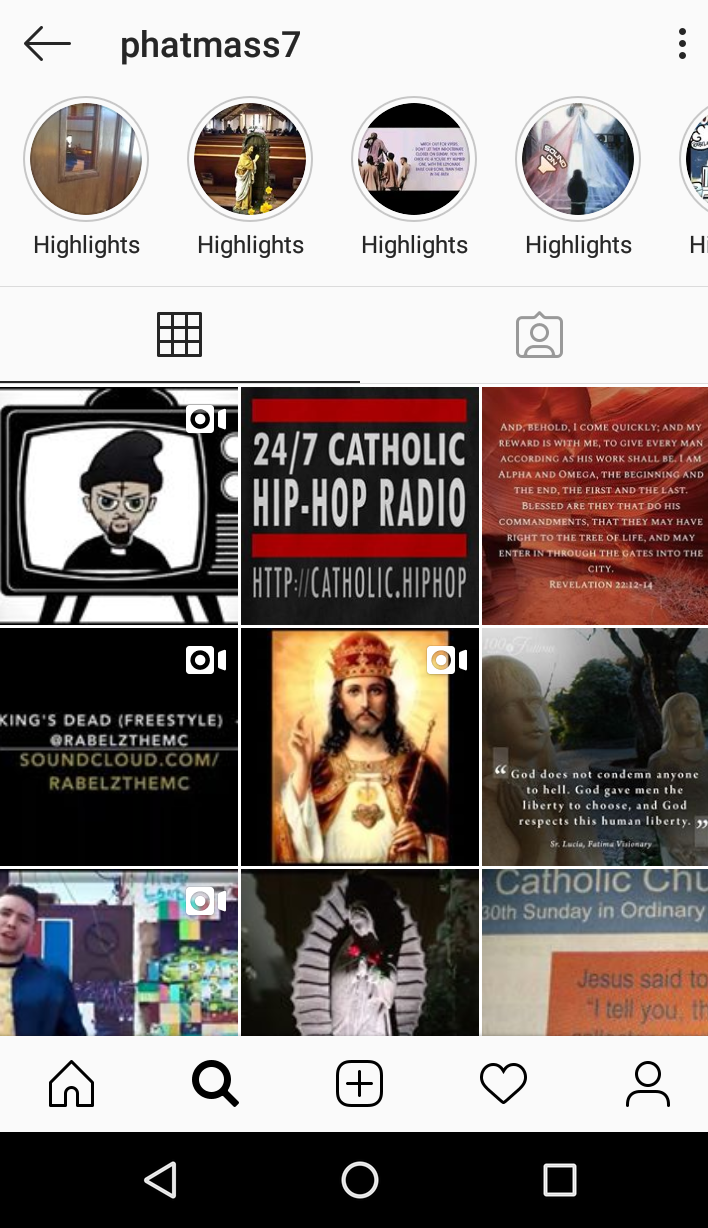Screen dimensions: 708x1228
Task: Switch to the grid posts tab
Action: (x=180, y=335)
